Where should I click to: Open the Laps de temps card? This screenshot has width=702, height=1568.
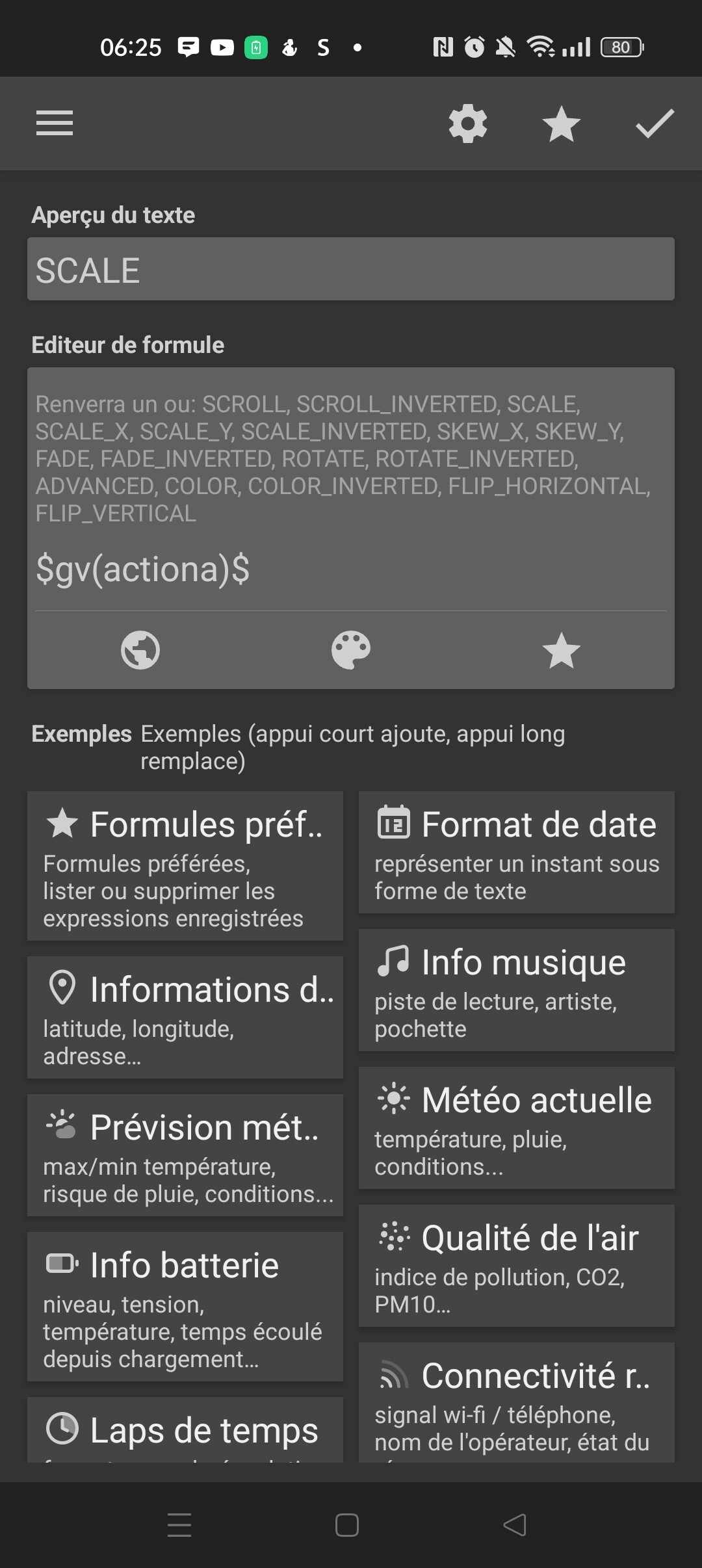(185, 1430)
